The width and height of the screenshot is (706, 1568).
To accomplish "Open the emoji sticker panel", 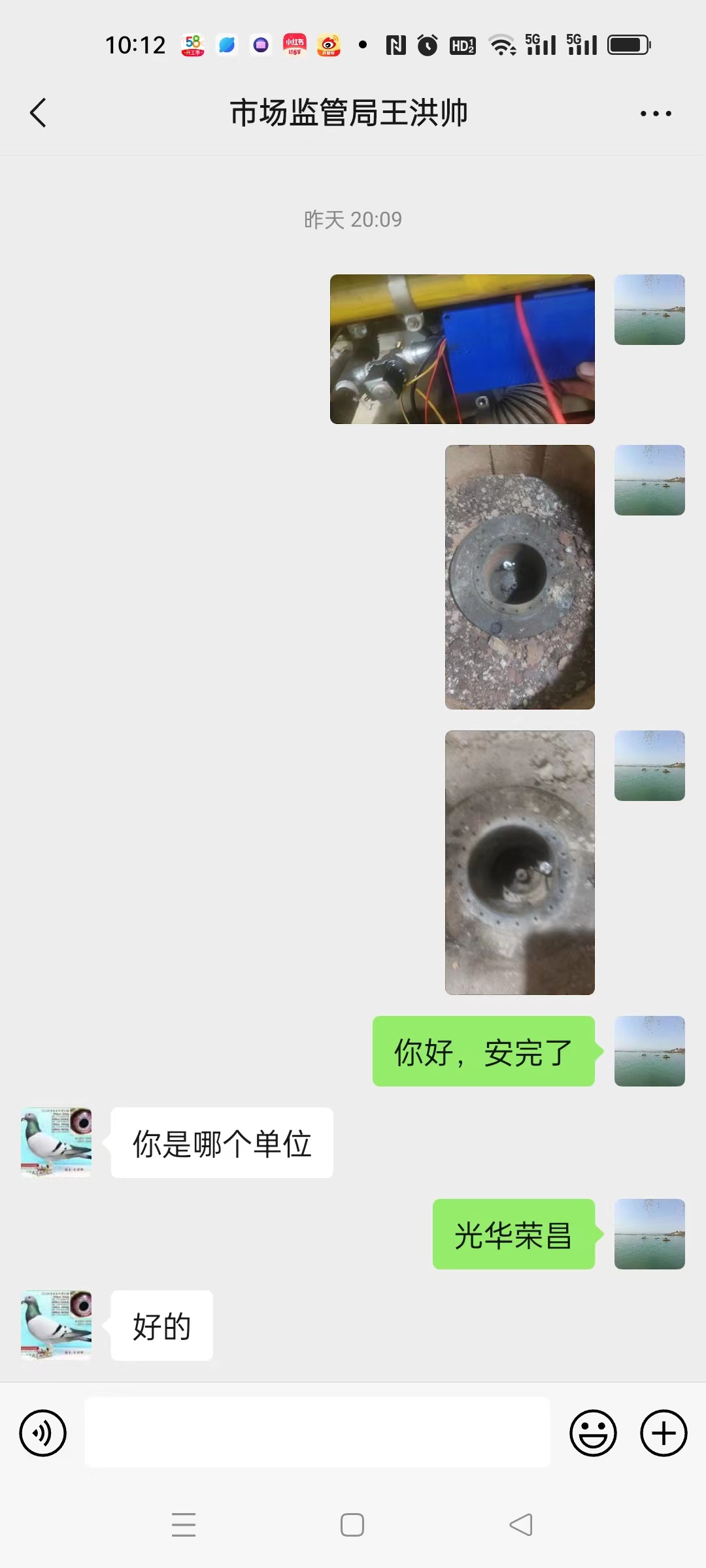I will pyautogui.click(x=593, y=1433).
